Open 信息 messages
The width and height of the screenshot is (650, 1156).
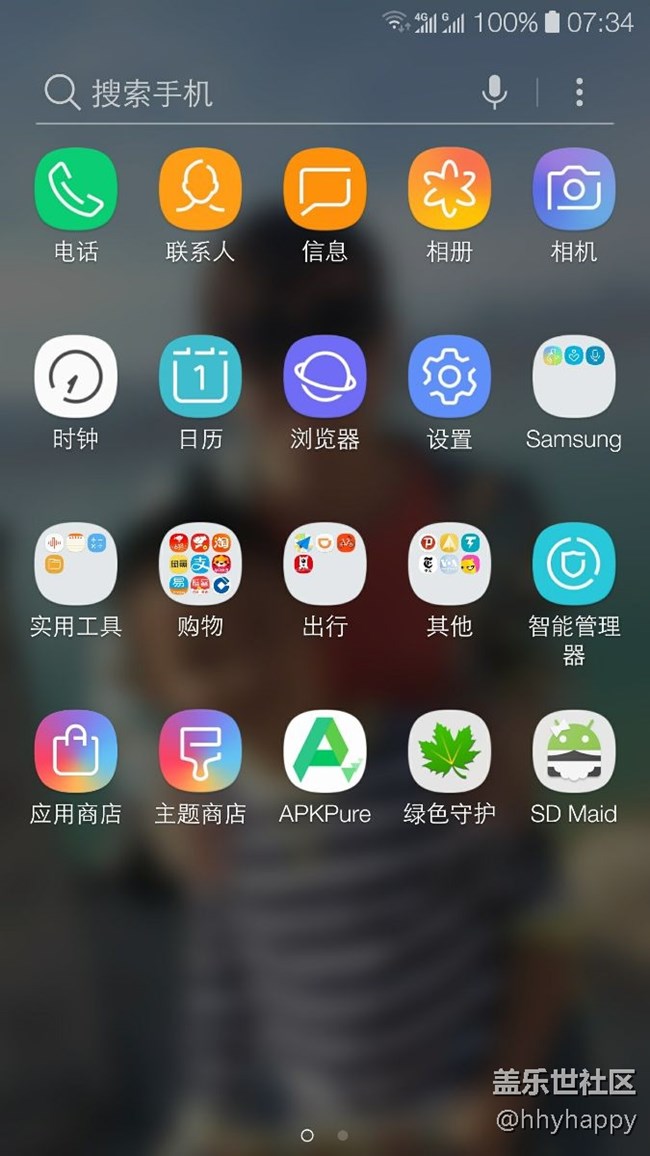[x=325, y=189]
